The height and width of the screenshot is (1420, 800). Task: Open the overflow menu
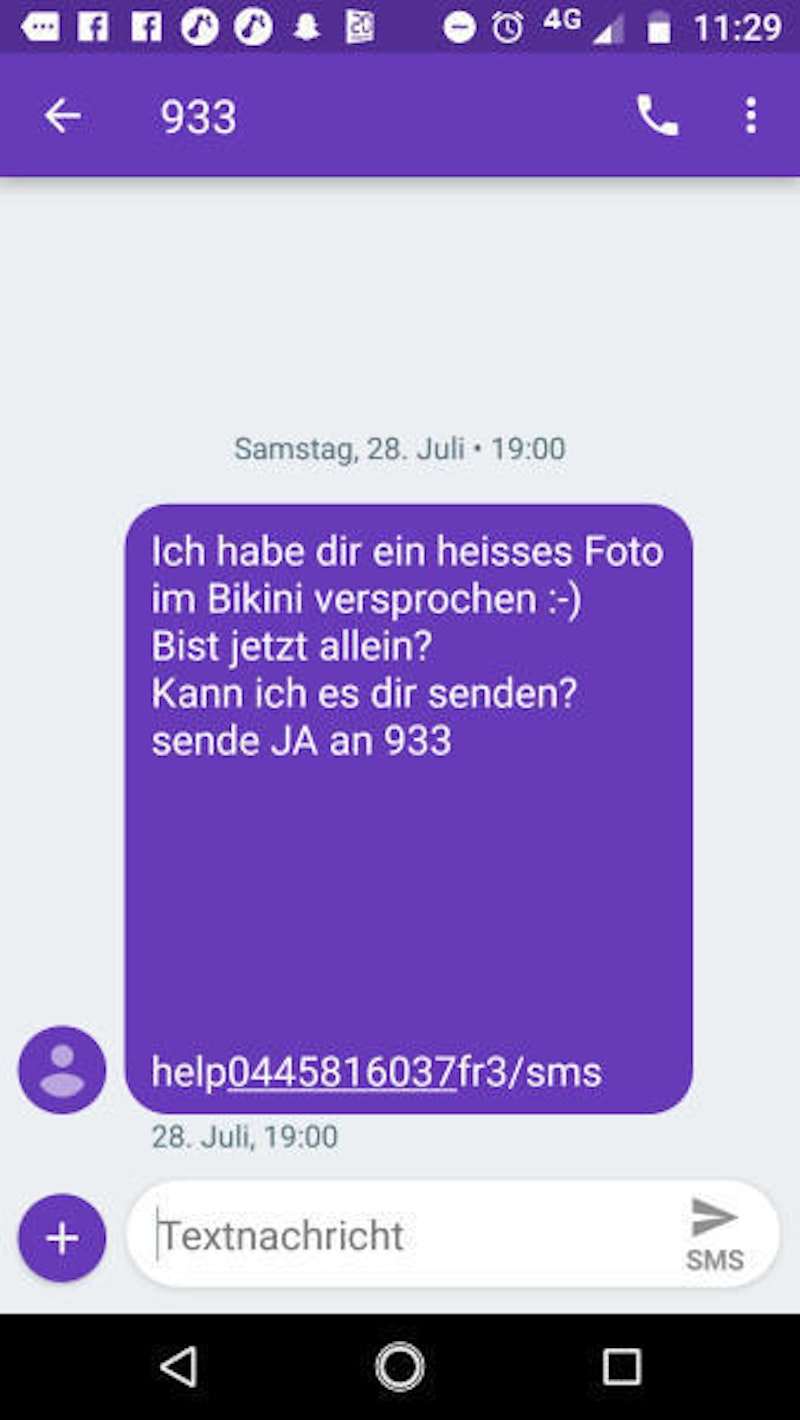click(x=751, y=117)
